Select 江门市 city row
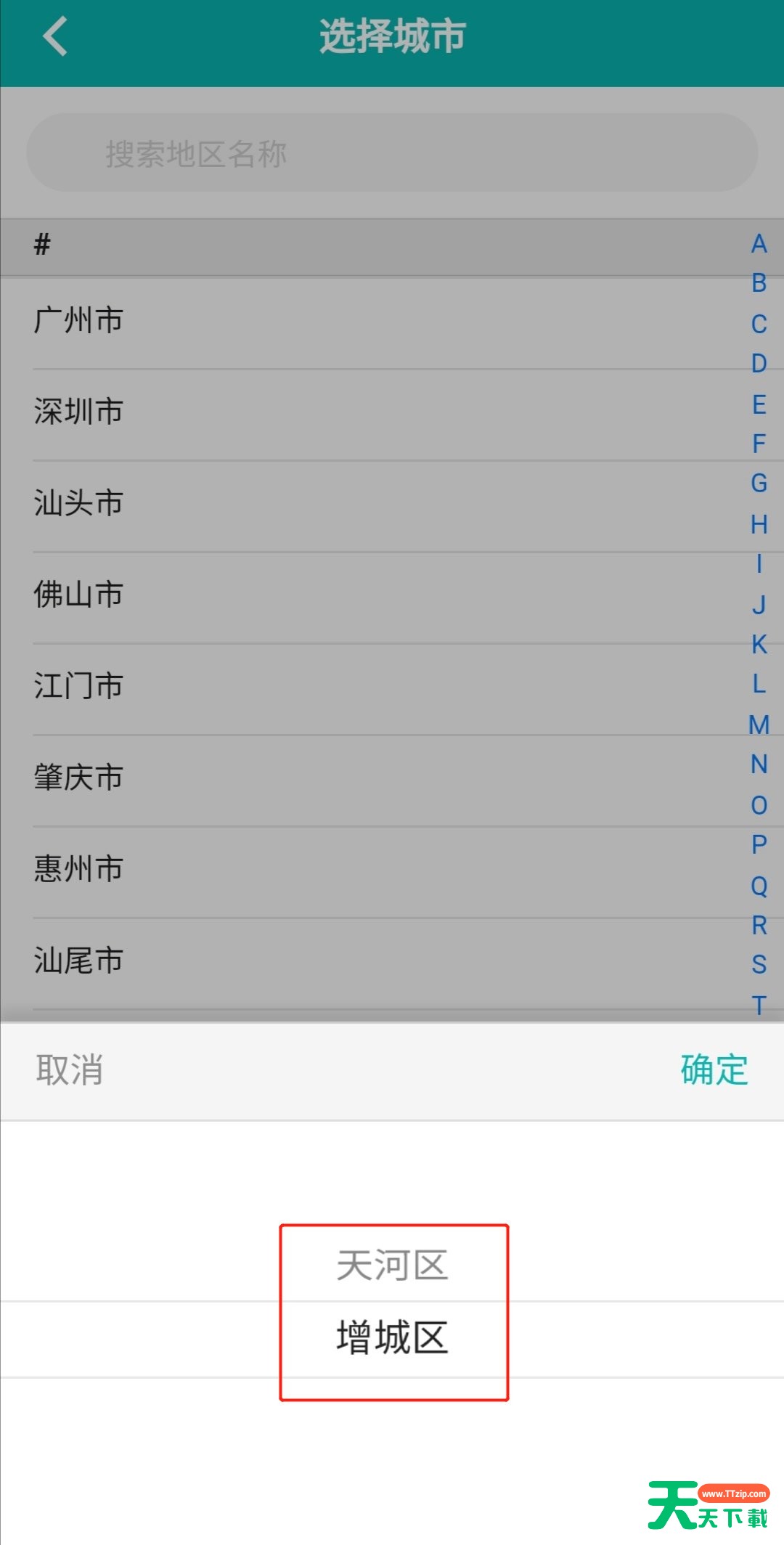This screenshot has height=1545, width=784. (x=78, y=686)
